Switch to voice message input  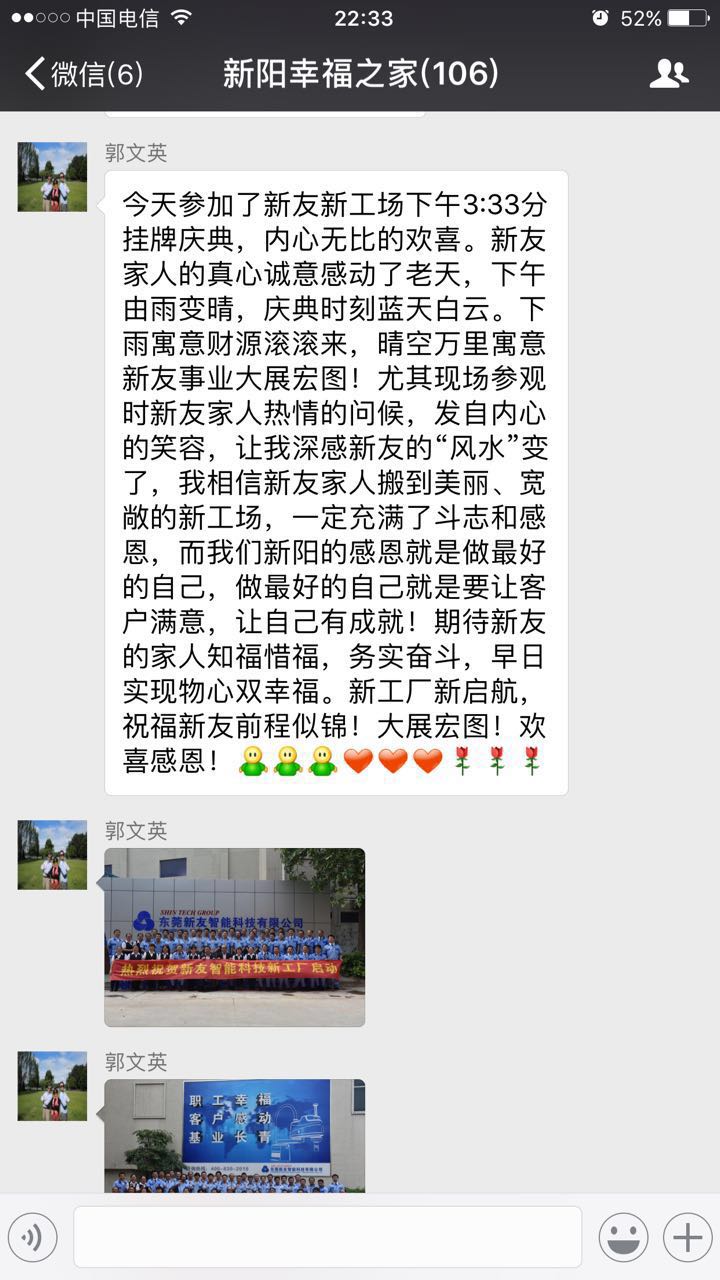(32, 1238)
